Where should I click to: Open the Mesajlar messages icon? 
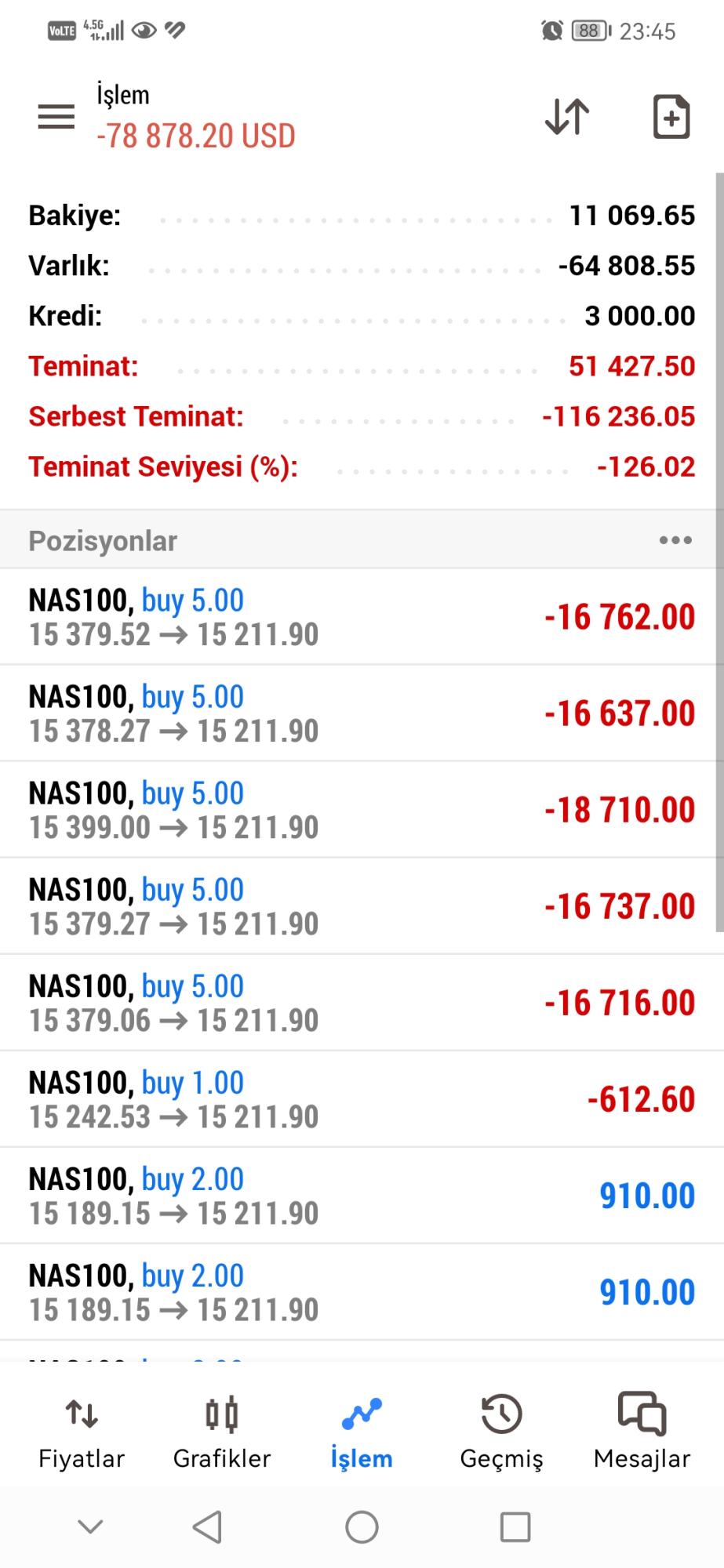(x=642, y=1415)
